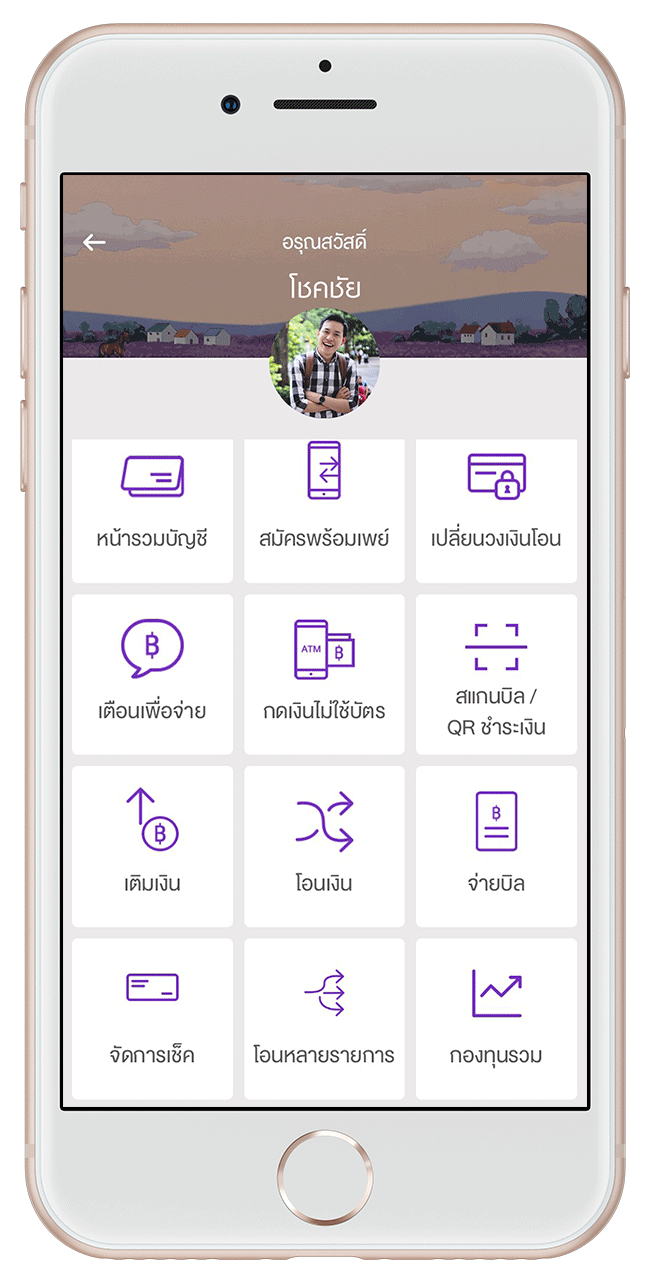
Task: Tap the profile photo of โชคชัย
Action: [325, 363]
